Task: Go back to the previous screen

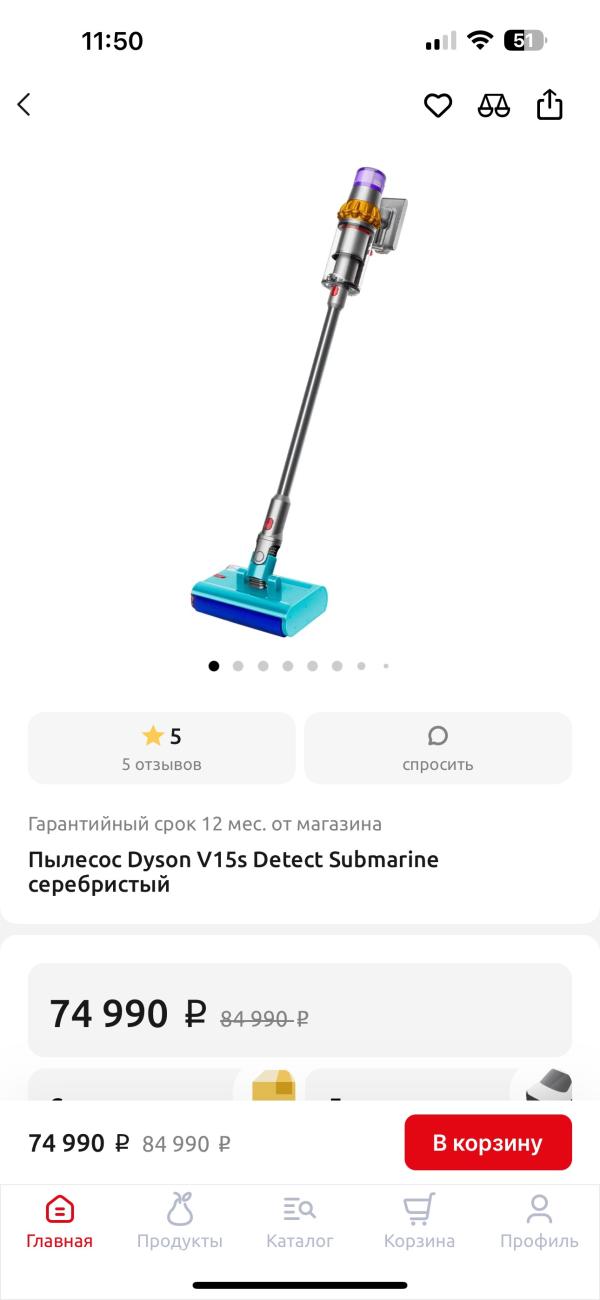Action: [x=25, y=105]
